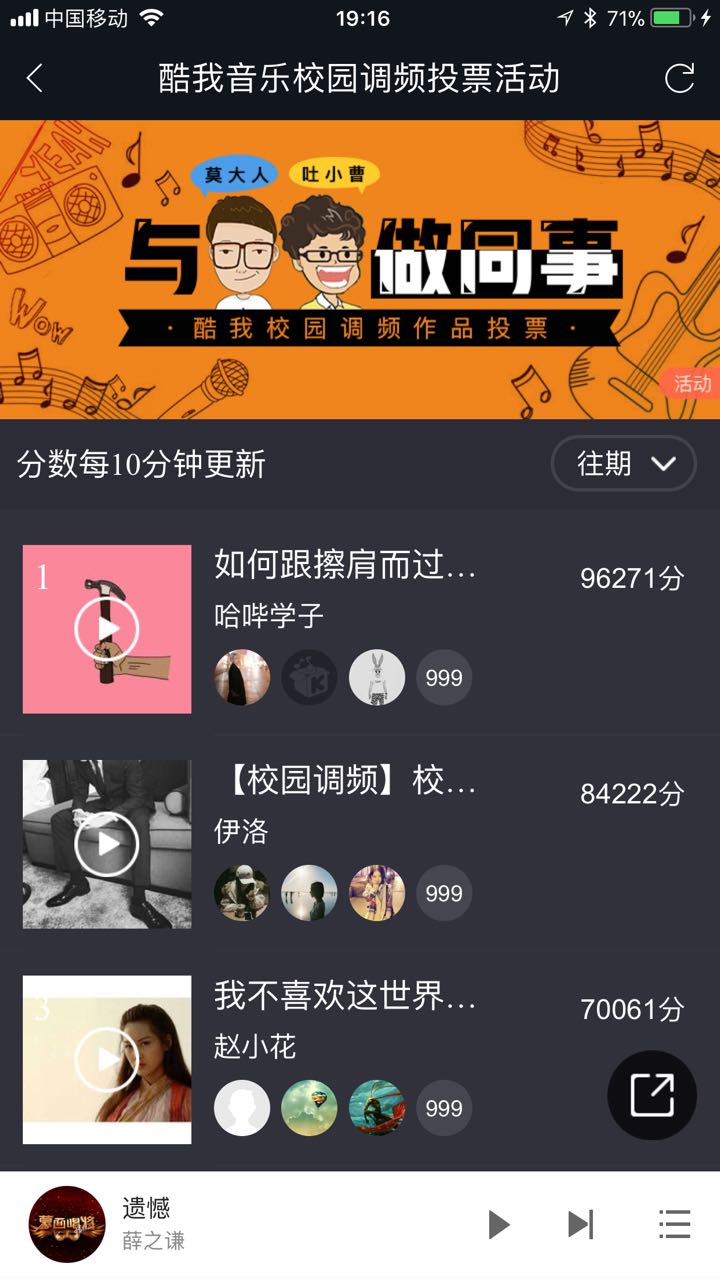Open the current playlist queue
The image size is (720, 1280).
(675, 1224)
